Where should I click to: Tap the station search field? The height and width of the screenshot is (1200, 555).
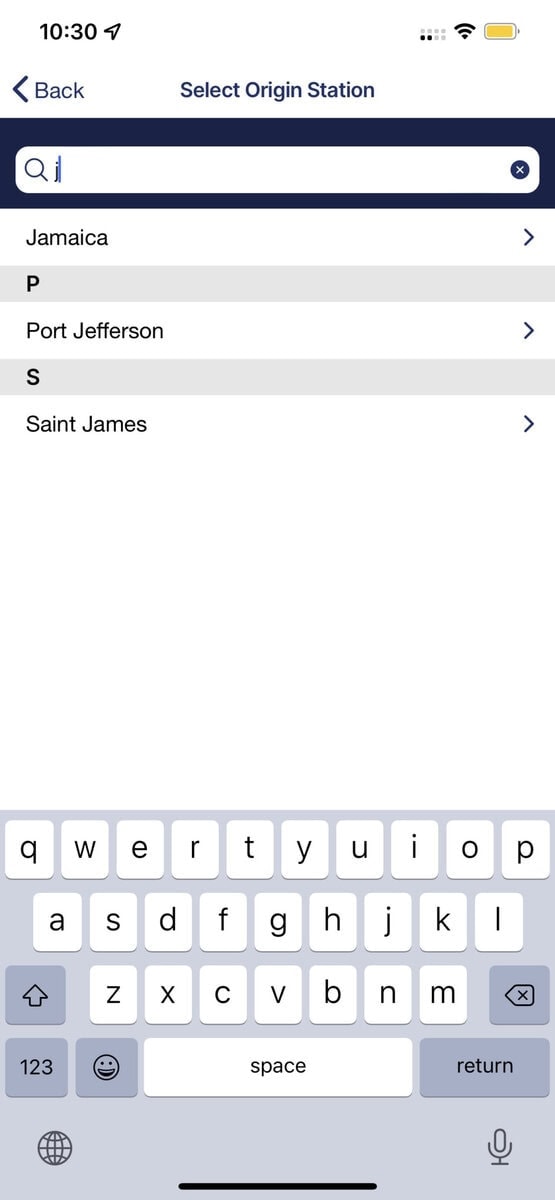coord(277,170)
